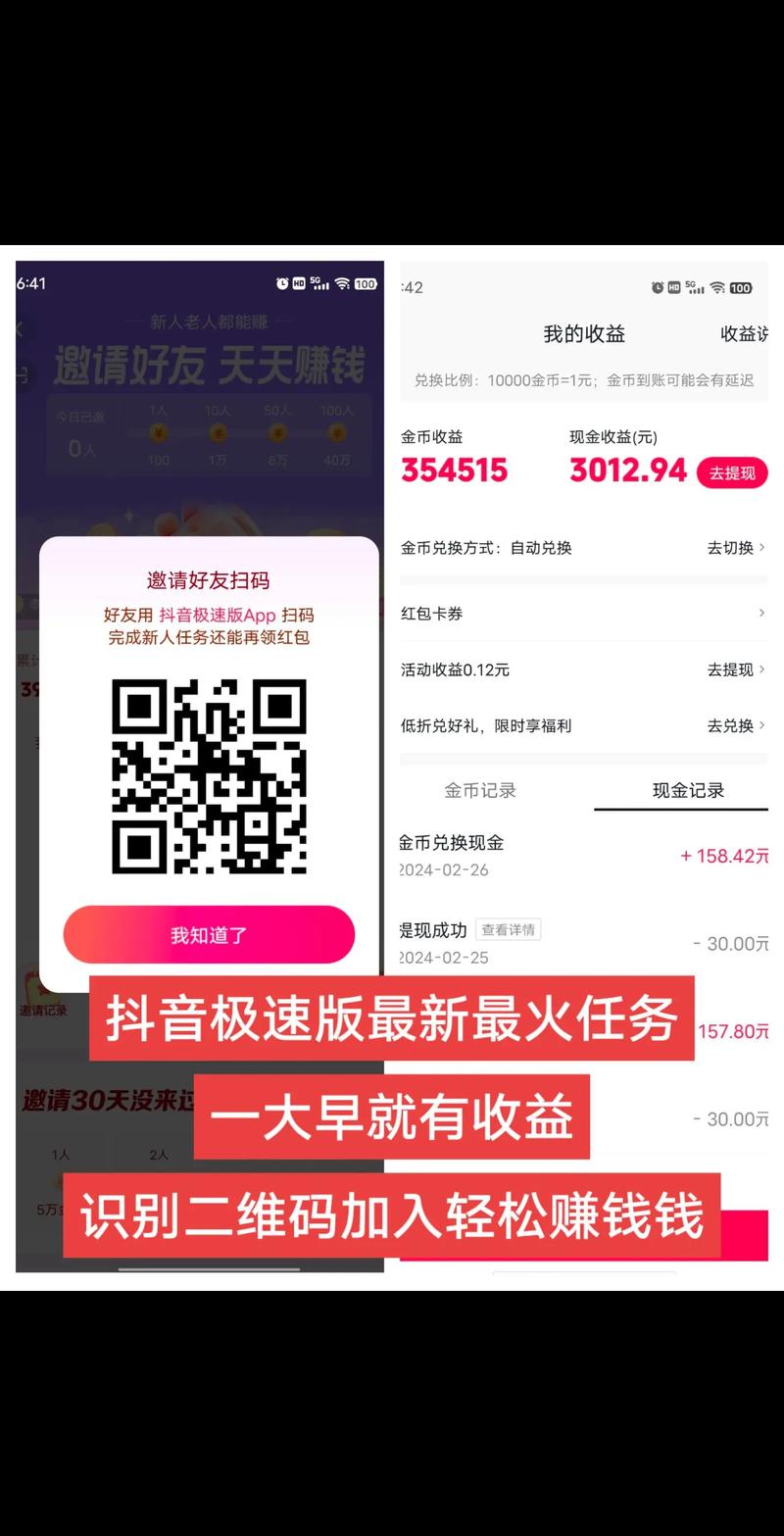Viewport: 784px width, 1536px height.
Task: Switch to the 金币记录 tab
Action: 479,791
